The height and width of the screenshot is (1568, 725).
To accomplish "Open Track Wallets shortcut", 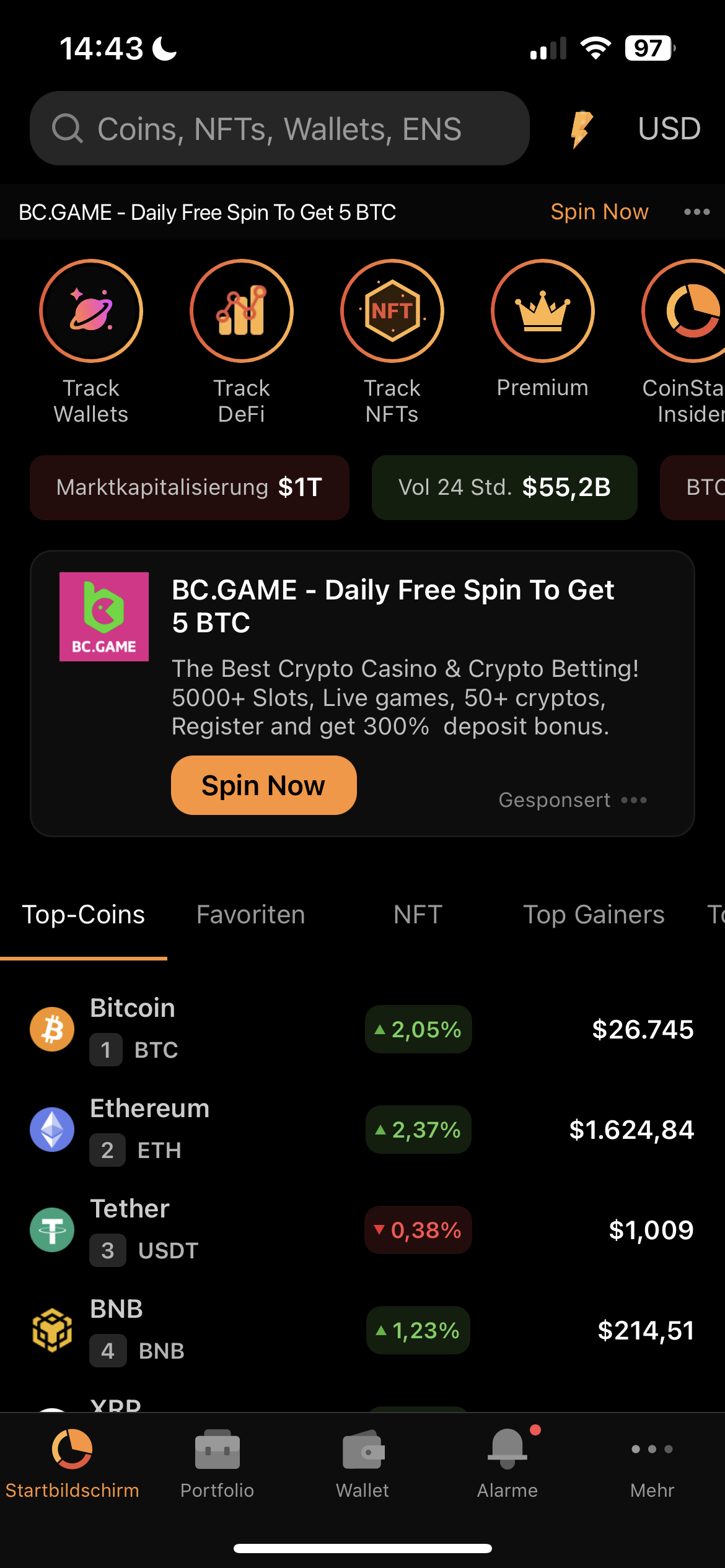I will 91,311.
